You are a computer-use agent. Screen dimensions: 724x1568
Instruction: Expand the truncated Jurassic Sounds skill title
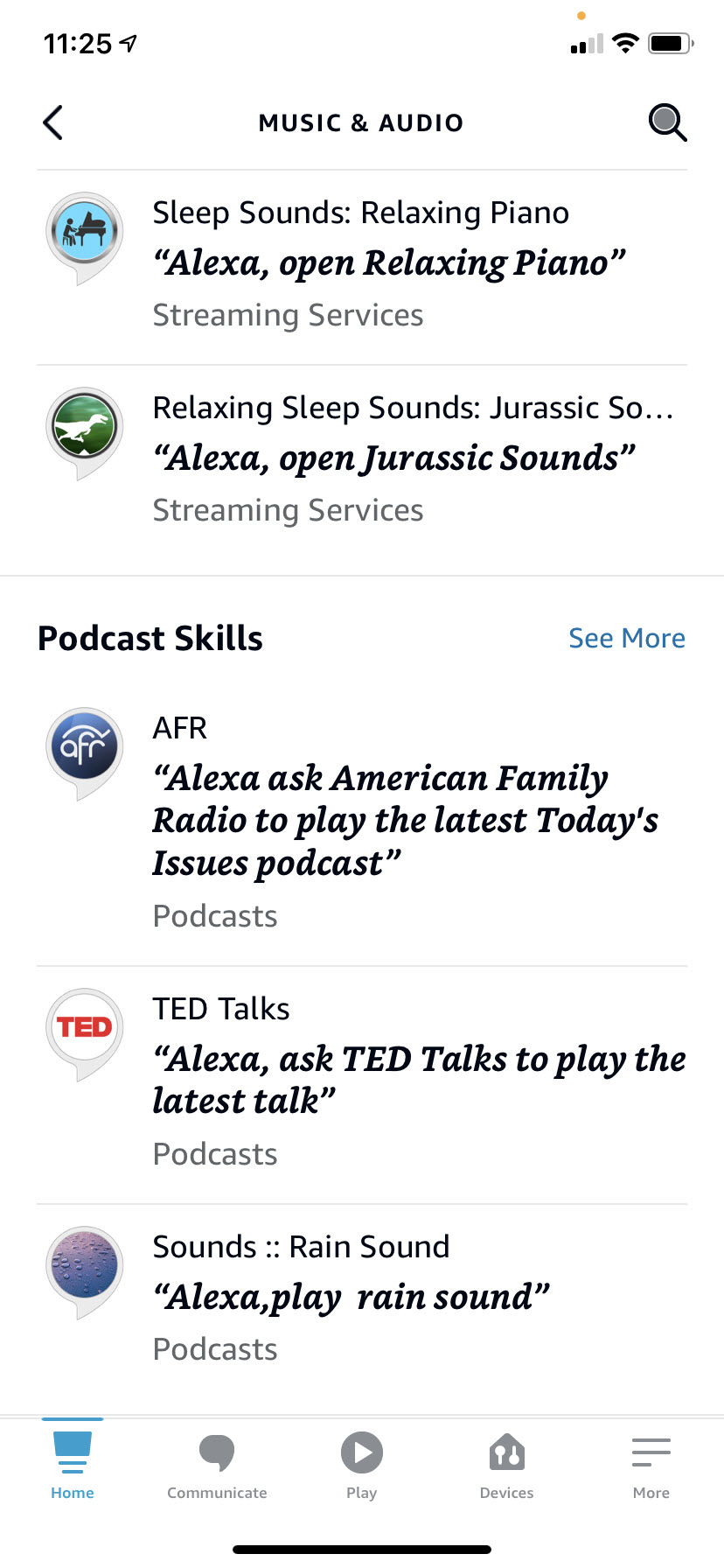(413, 407)
